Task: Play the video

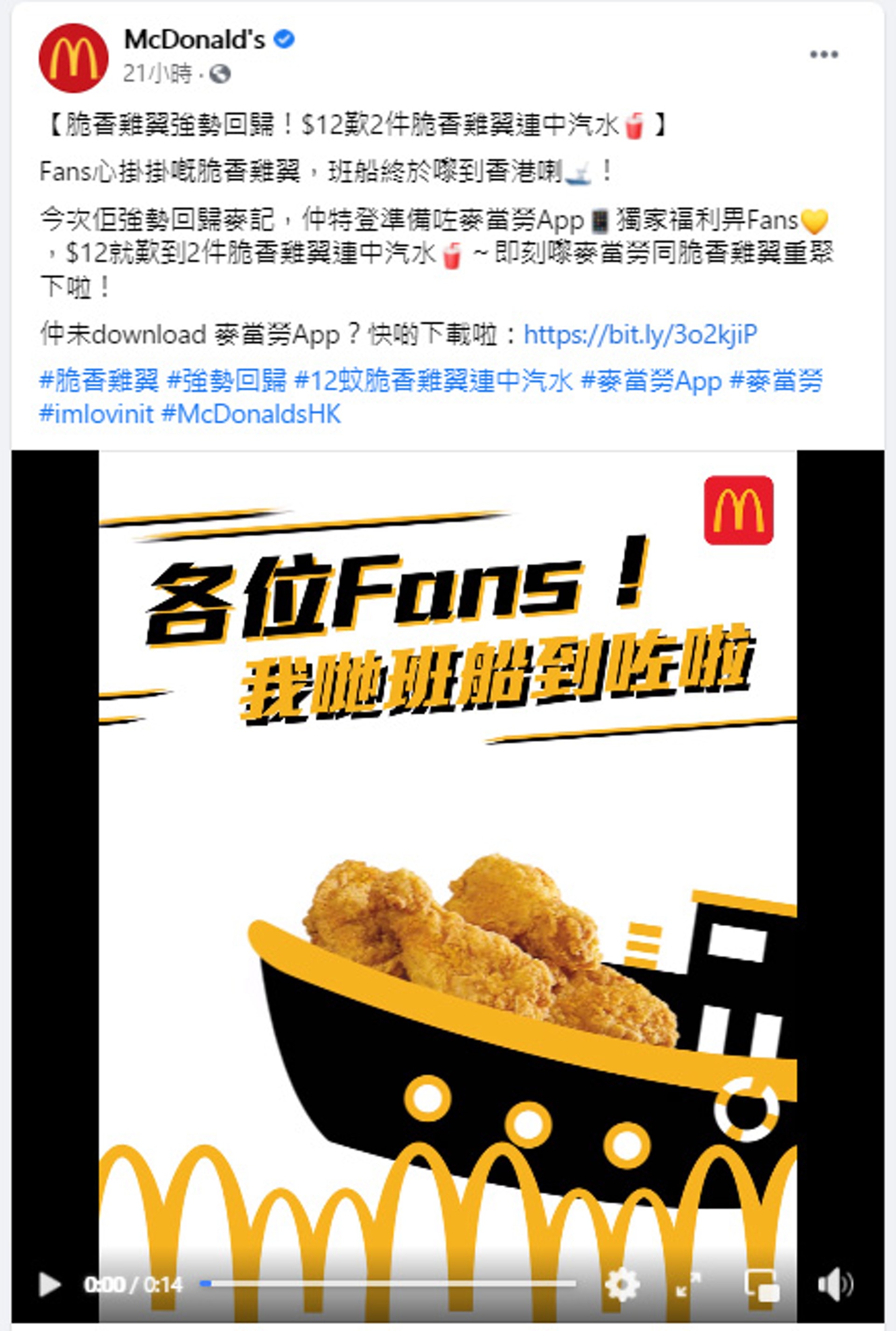Action: pos(50,1284)
